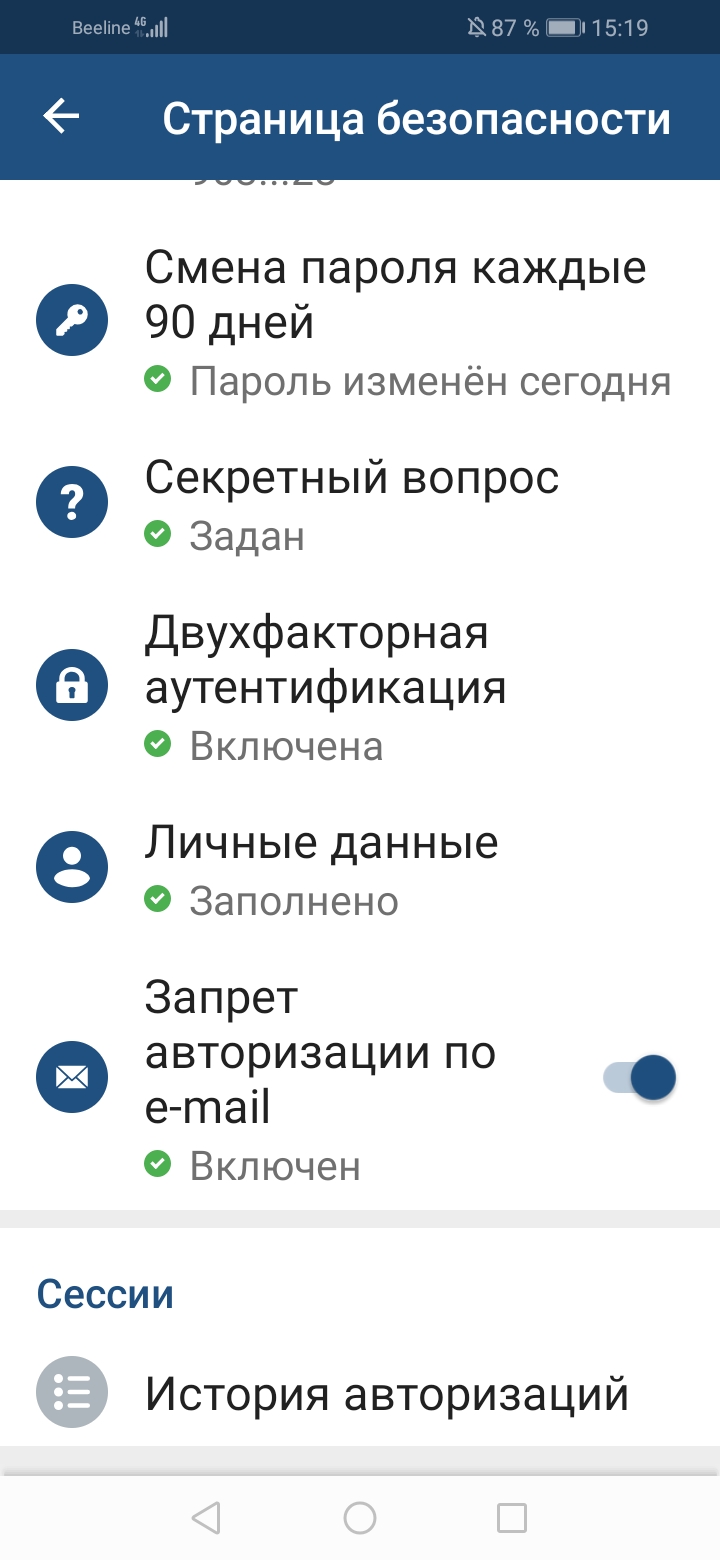The width and height of the screenshot is (720, 1560).
Task: Open История авторизаций
Action: pyautogui.click(x=386, y=1394)
